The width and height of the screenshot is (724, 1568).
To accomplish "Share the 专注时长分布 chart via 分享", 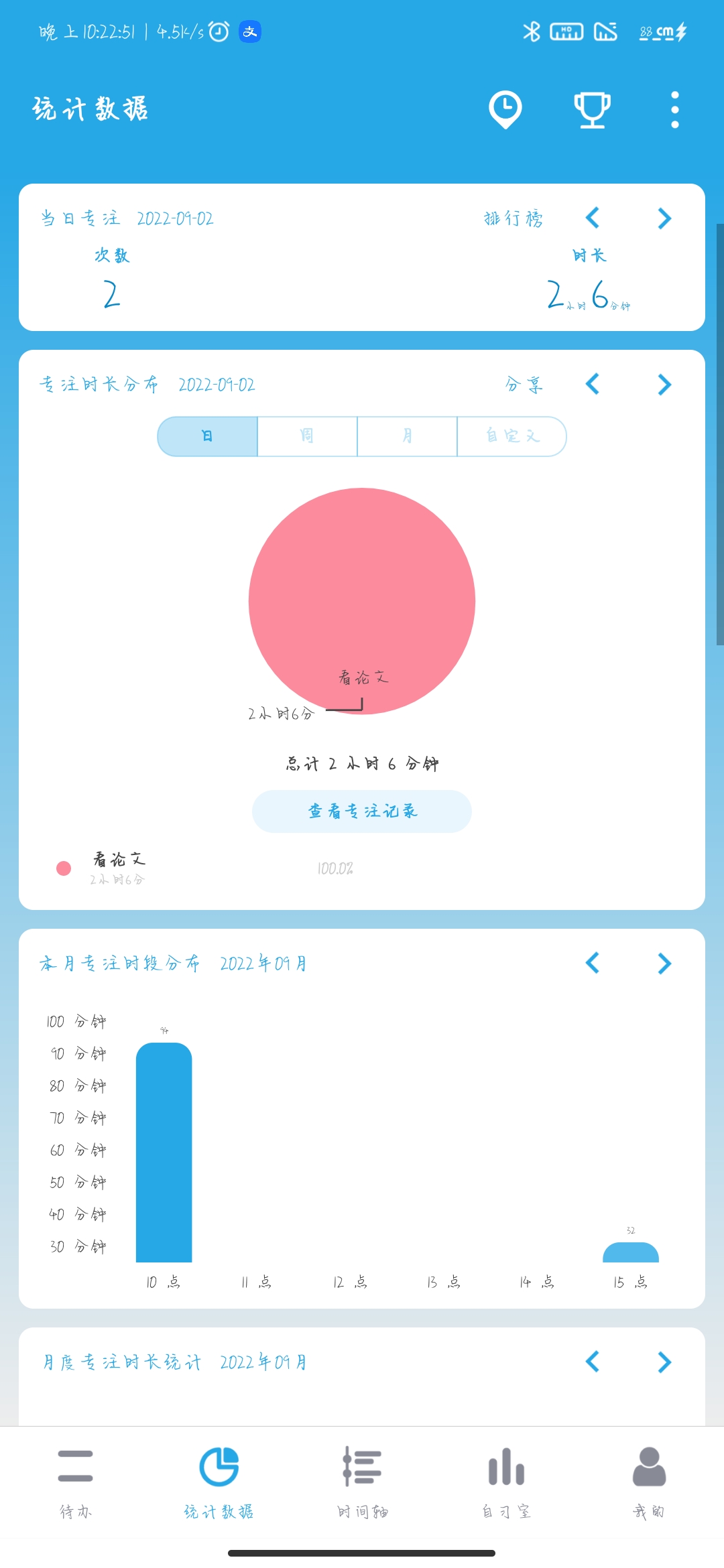I will (x=524, y=385).
